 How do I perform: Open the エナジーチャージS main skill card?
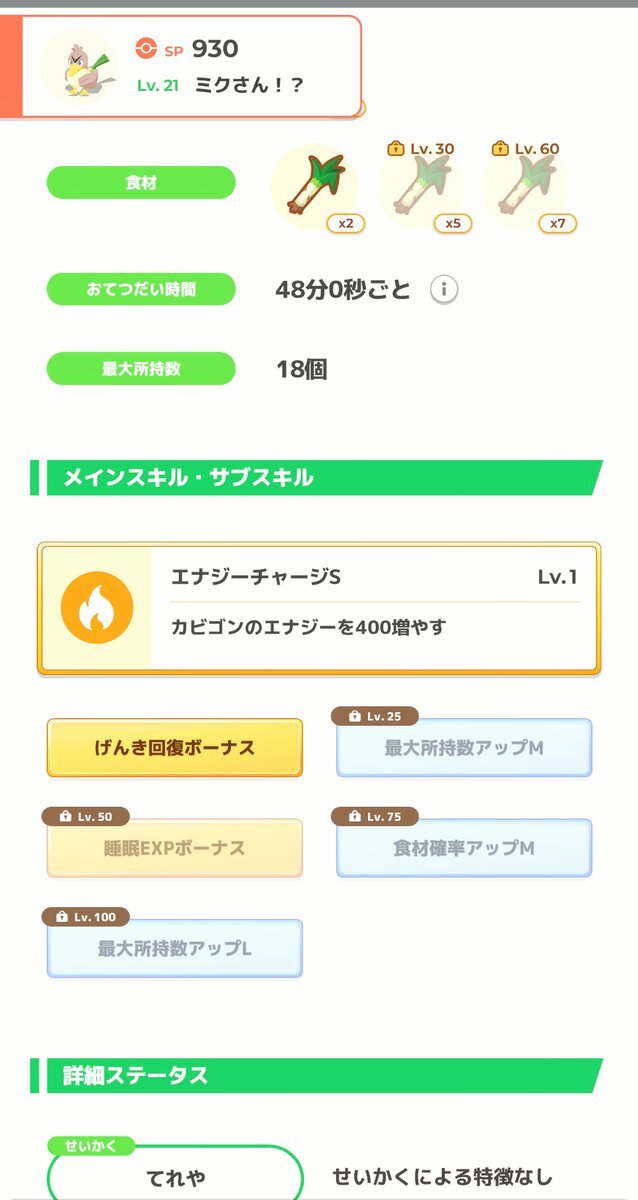[x=319, y=608]
